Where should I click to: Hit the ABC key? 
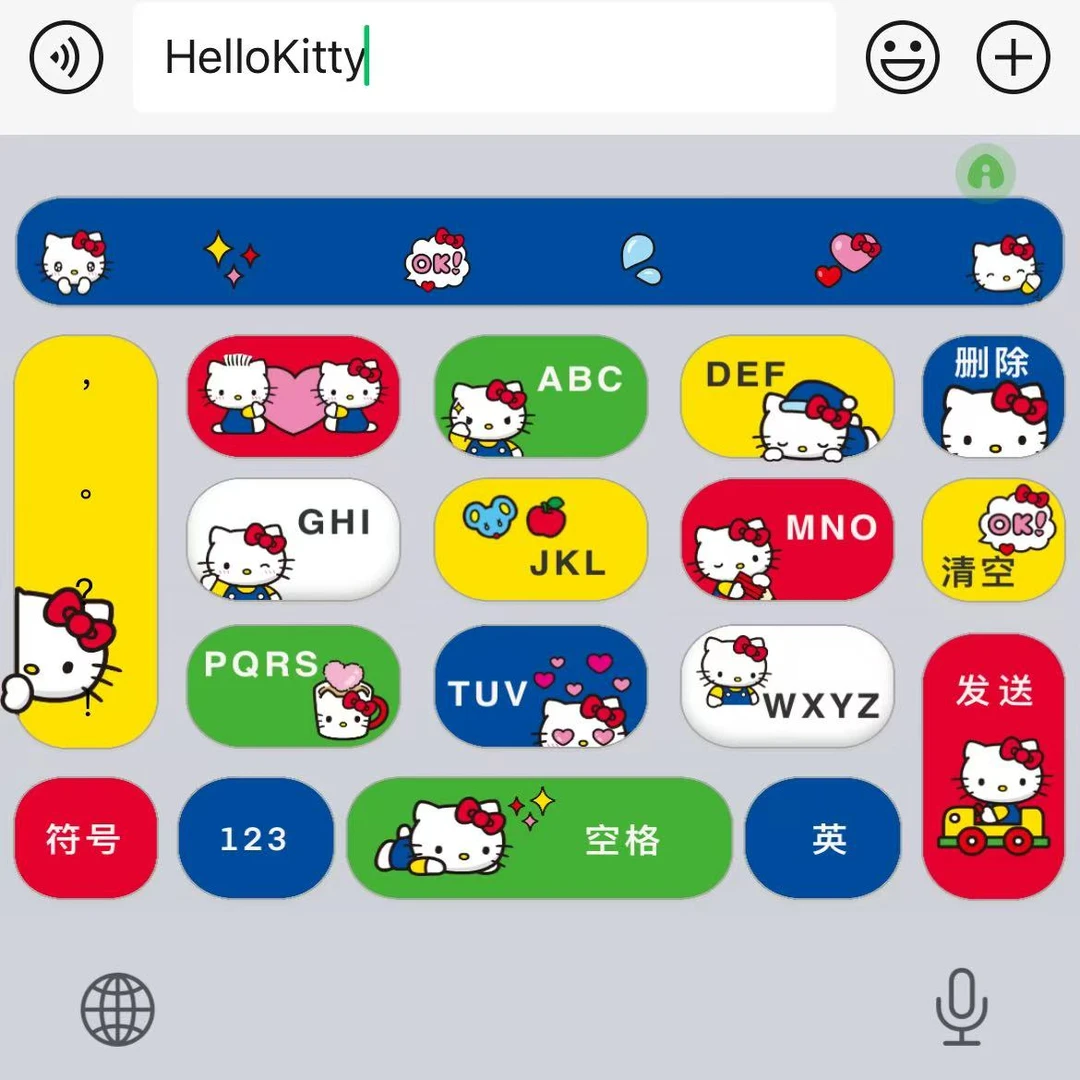tap(541, 397)
